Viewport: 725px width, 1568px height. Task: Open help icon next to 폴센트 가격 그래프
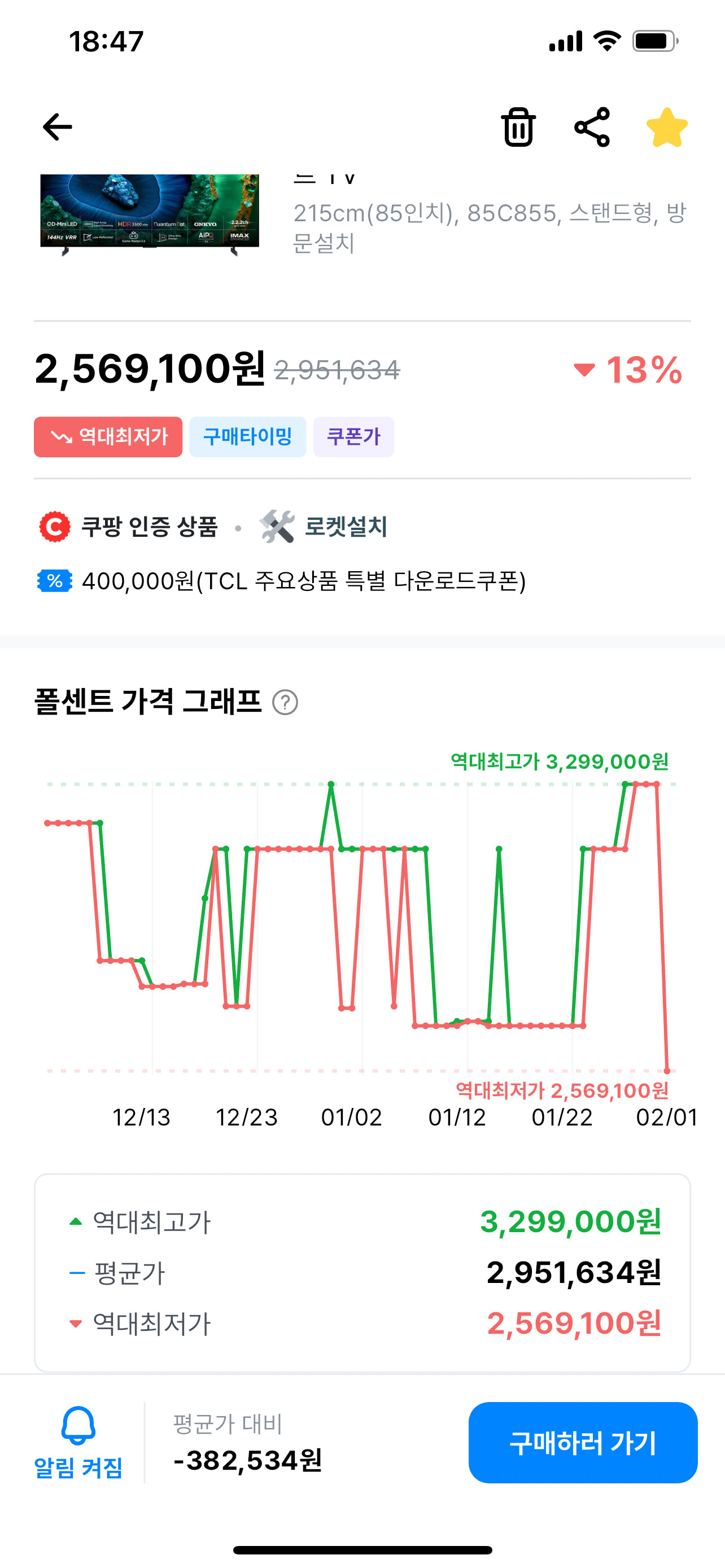pos(285,702)
